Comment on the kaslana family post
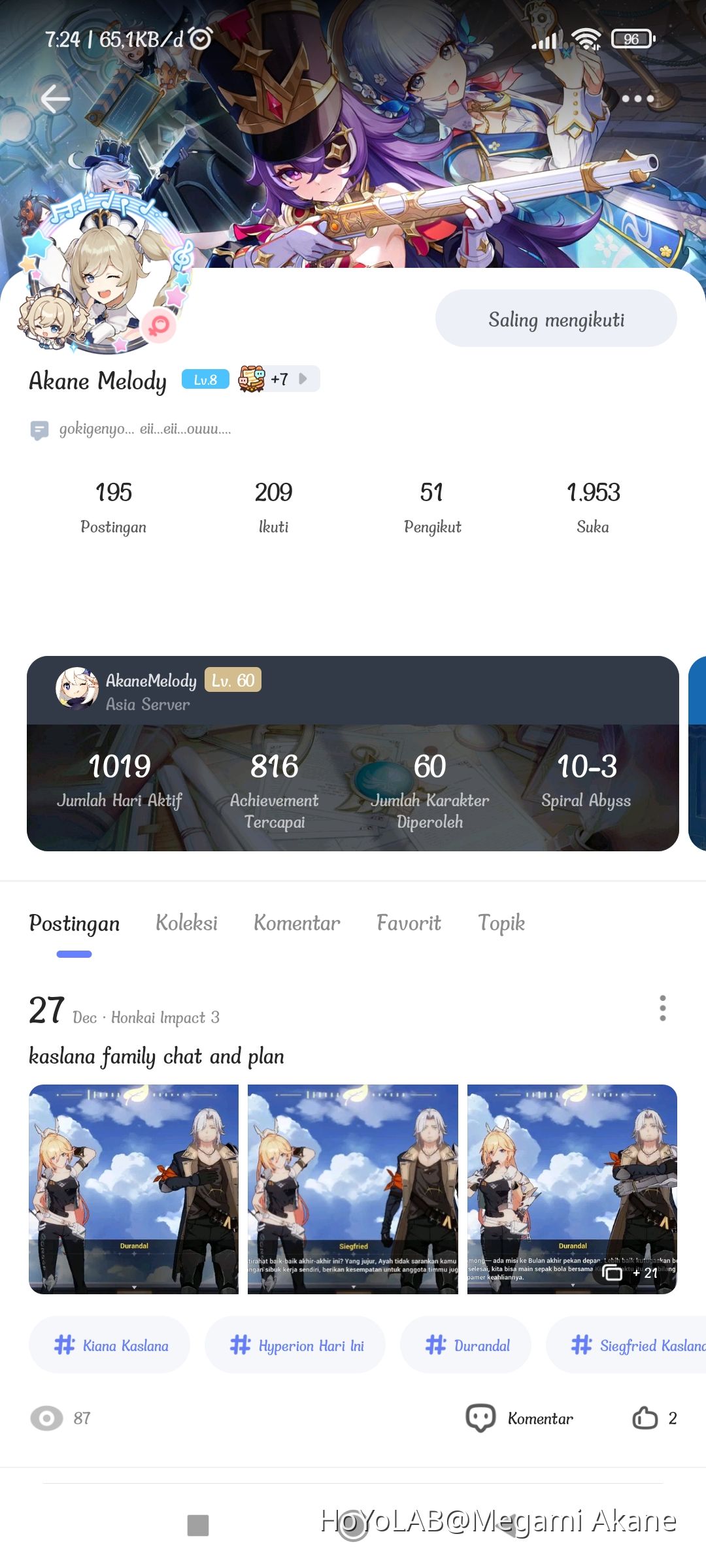Image resolution: width=706 pixels, height=1568 pixels. 520,1418
